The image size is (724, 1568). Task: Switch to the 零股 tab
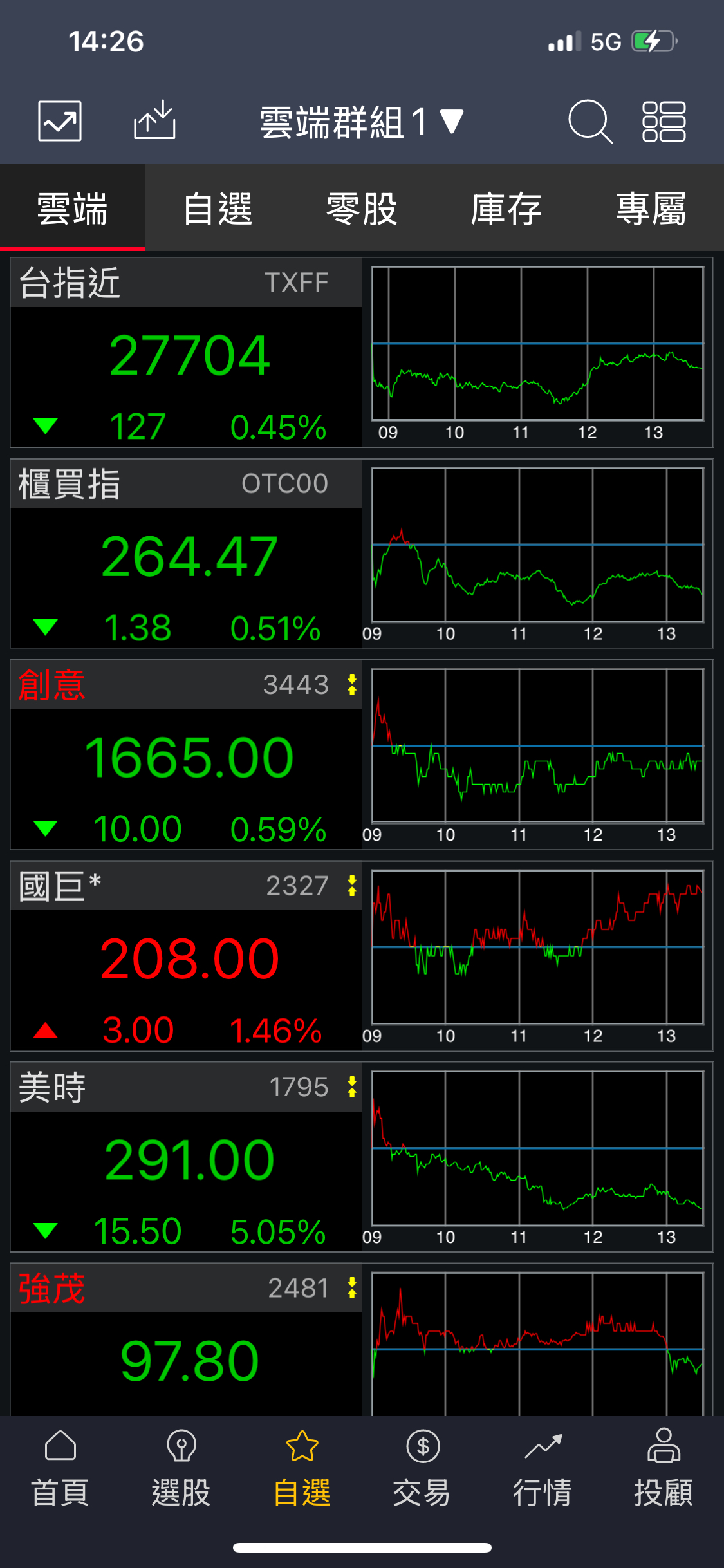(x=362, y=209)
